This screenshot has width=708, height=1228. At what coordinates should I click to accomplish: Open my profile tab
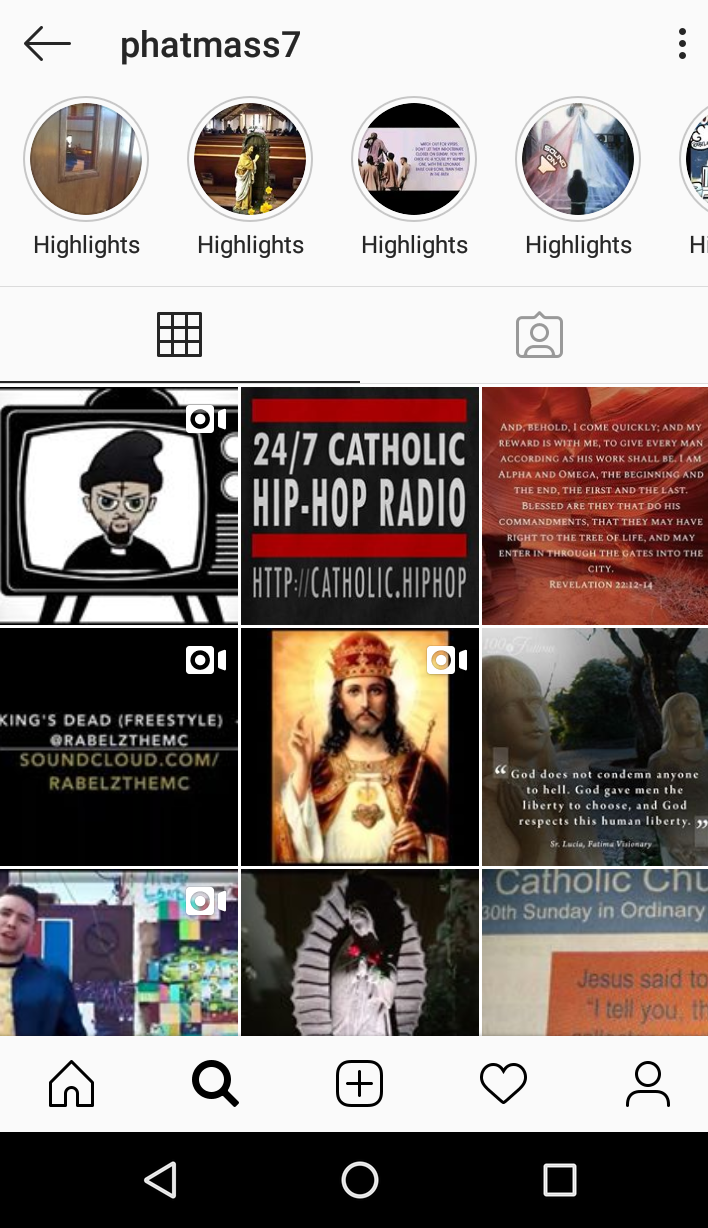pyautogui.click(x=647, y=1084)
